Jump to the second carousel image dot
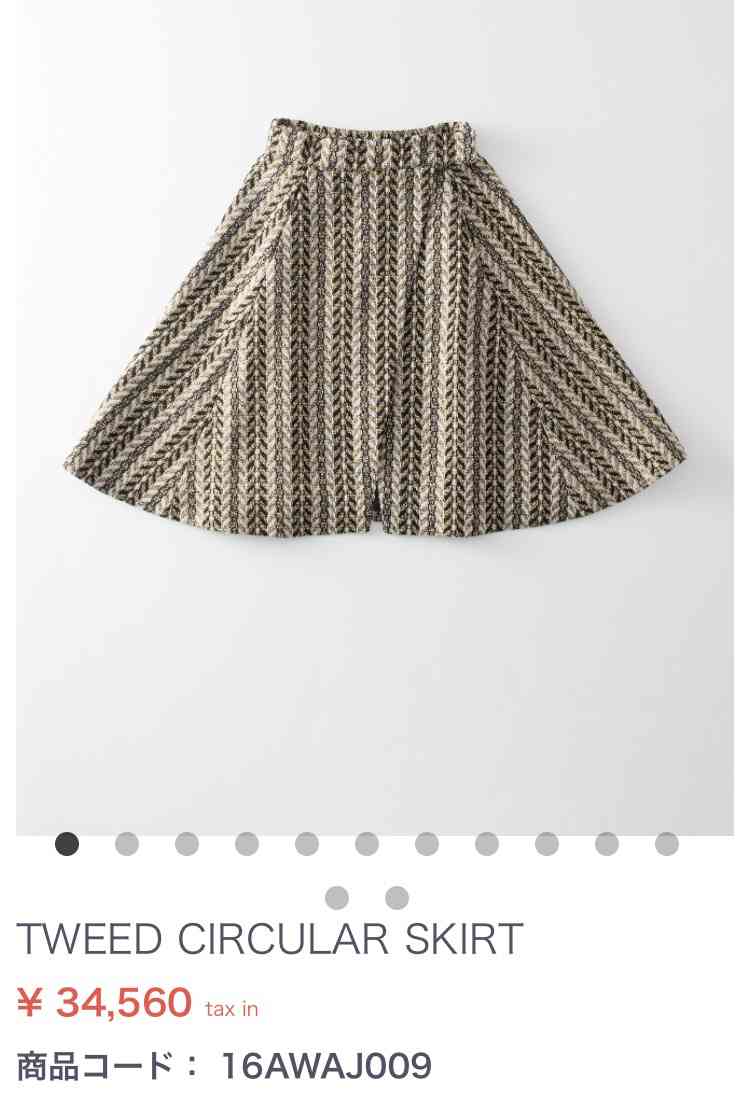The height and width of the screenshot is (1115, 750). (x=127, y=845)
